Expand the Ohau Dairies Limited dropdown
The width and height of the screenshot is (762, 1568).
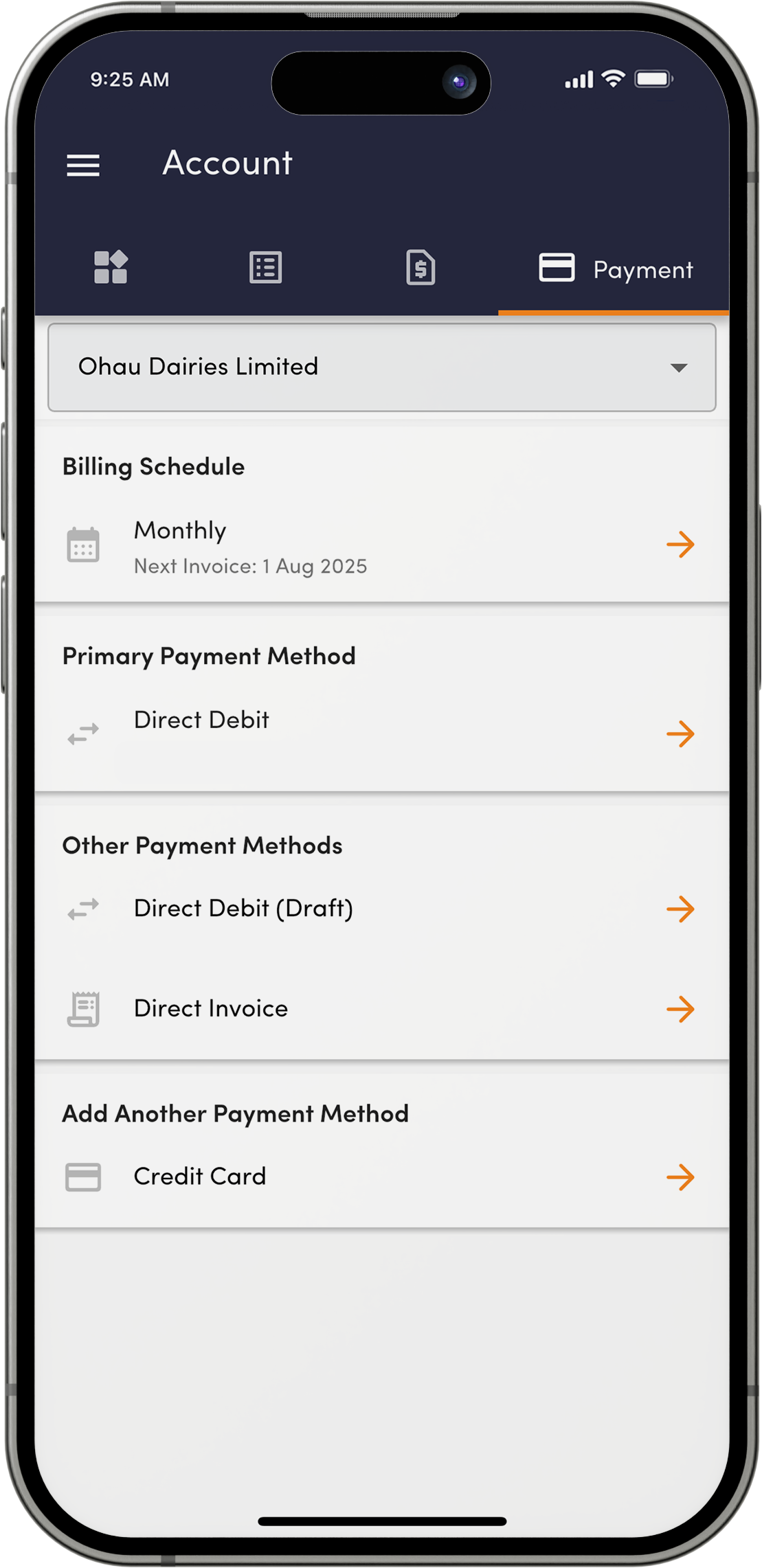point(679,367)
